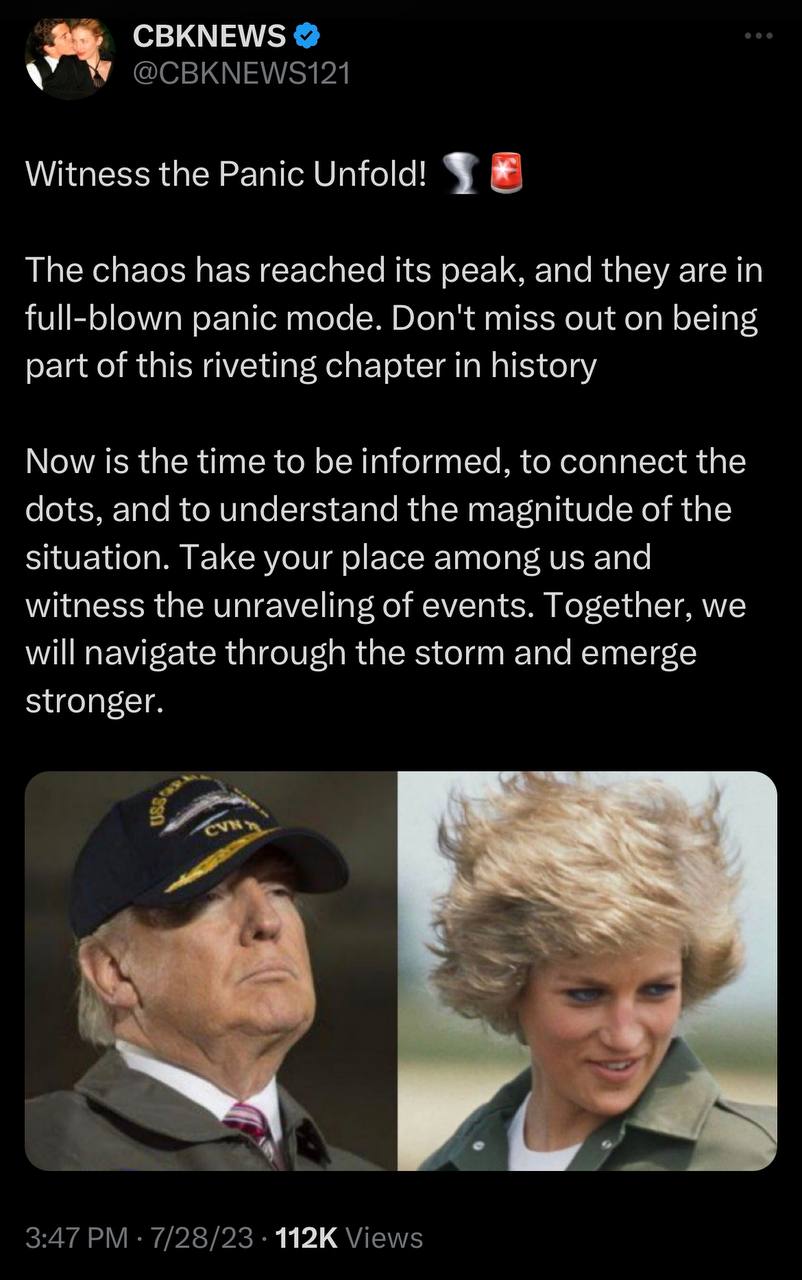Visit the @CBKNEWS121 account page

[x=241, y=73]
